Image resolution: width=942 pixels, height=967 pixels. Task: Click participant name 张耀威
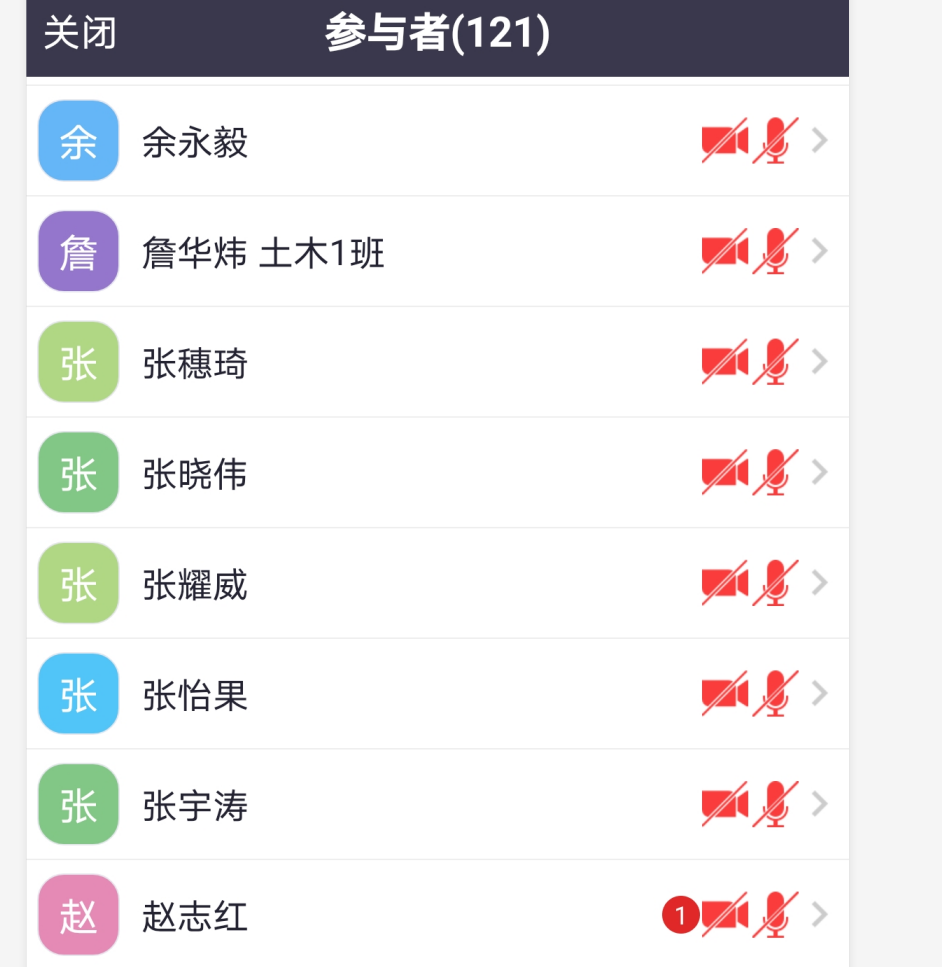(x=194, y=583)
